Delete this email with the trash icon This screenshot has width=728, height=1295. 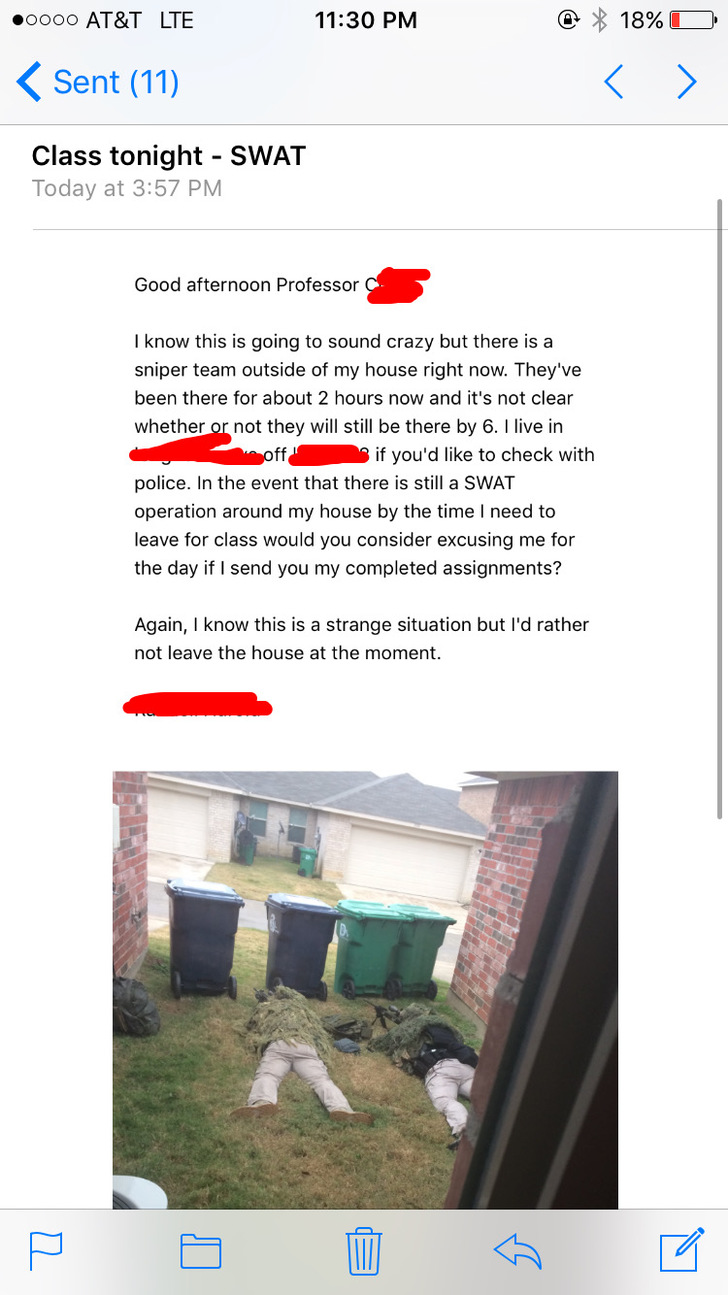point(364,1251)
